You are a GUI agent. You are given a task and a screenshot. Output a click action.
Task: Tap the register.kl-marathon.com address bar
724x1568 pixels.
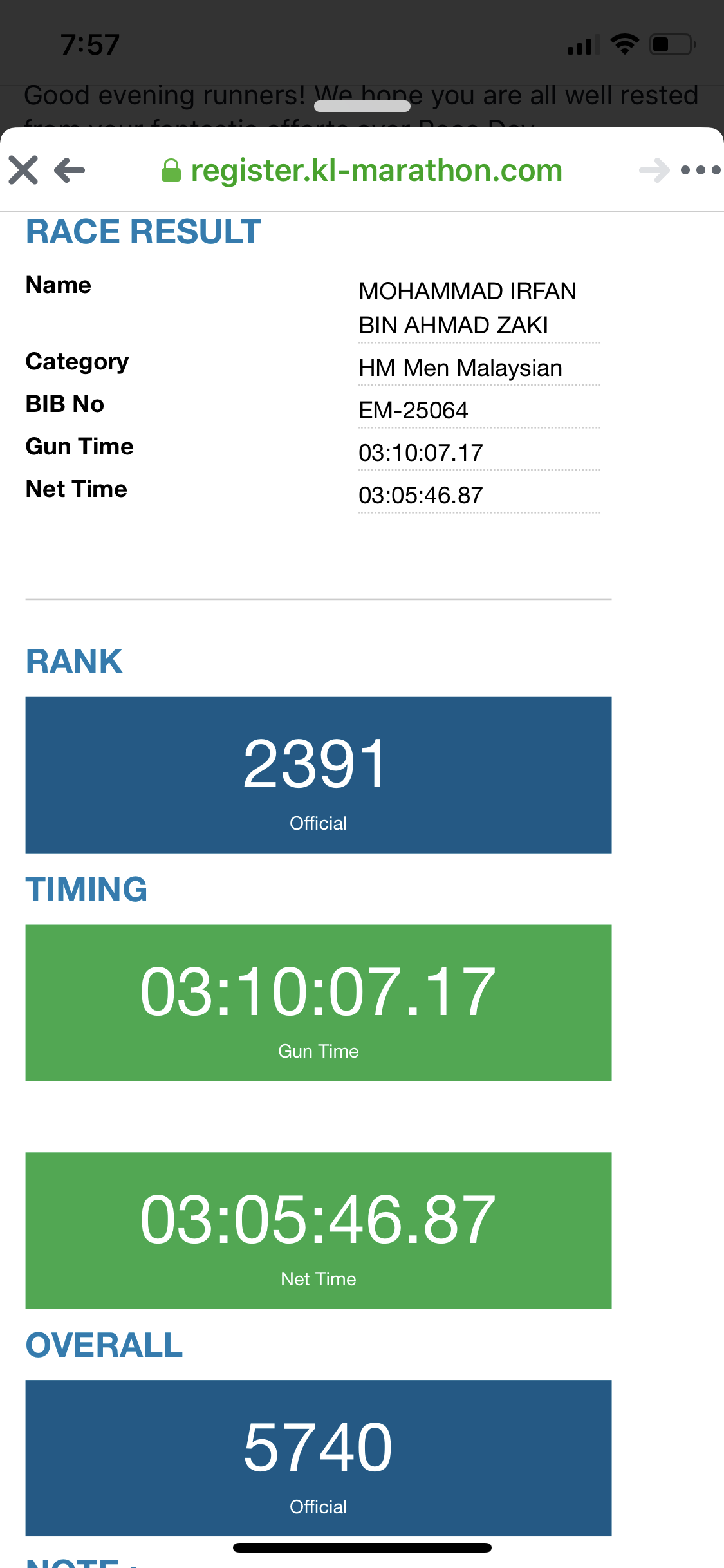[362, 171]
